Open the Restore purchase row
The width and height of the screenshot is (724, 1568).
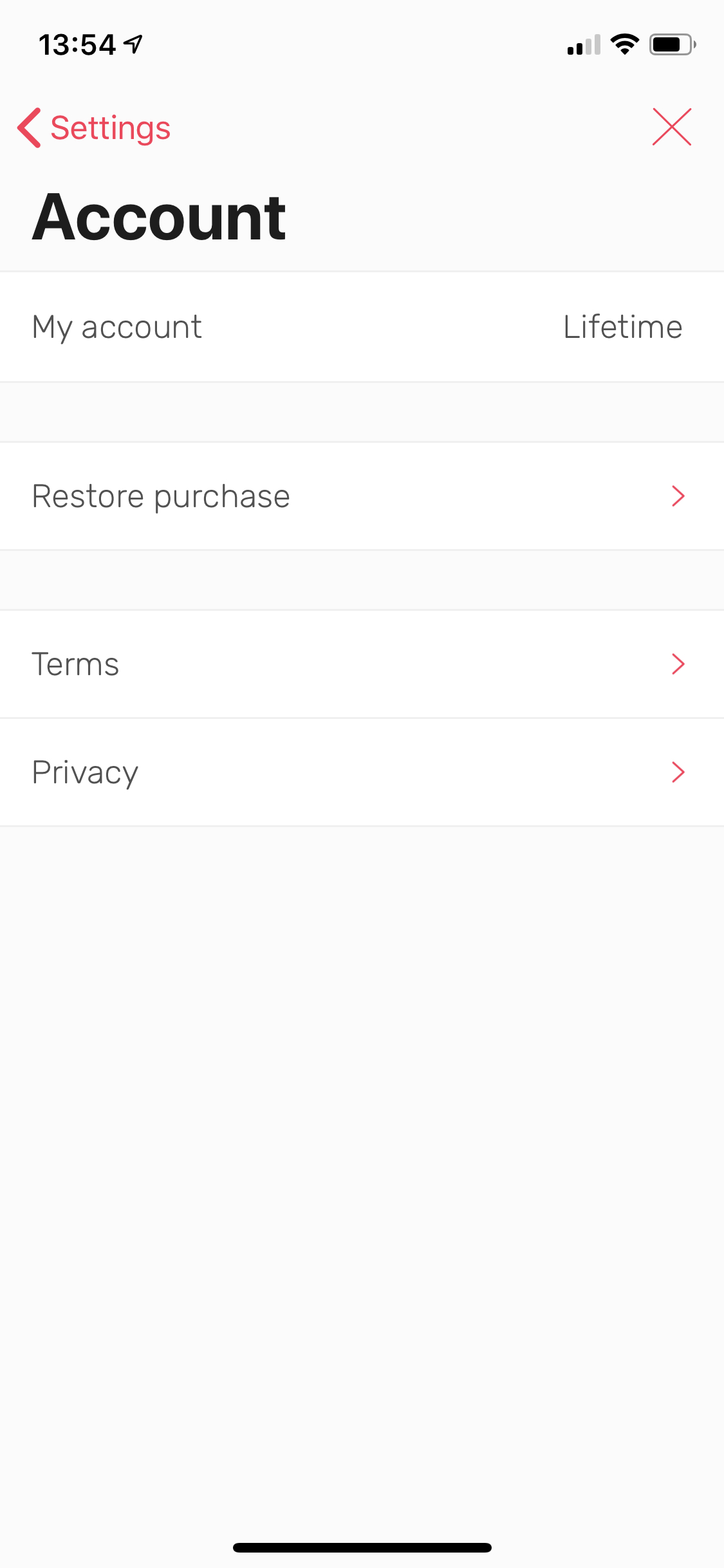click(362, 496)
